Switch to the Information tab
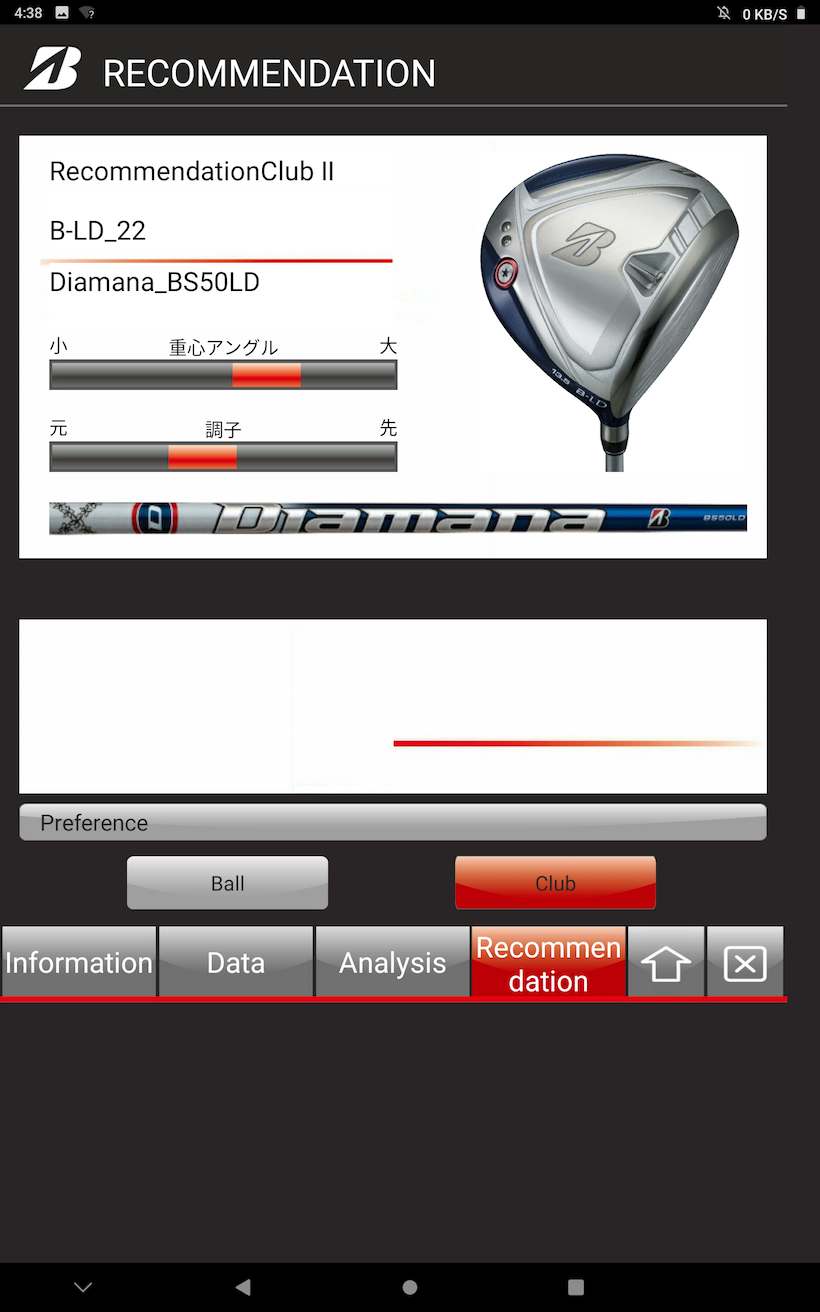Screen dimensions: 820x1312 pyautogui.click(x=79, y=962)
